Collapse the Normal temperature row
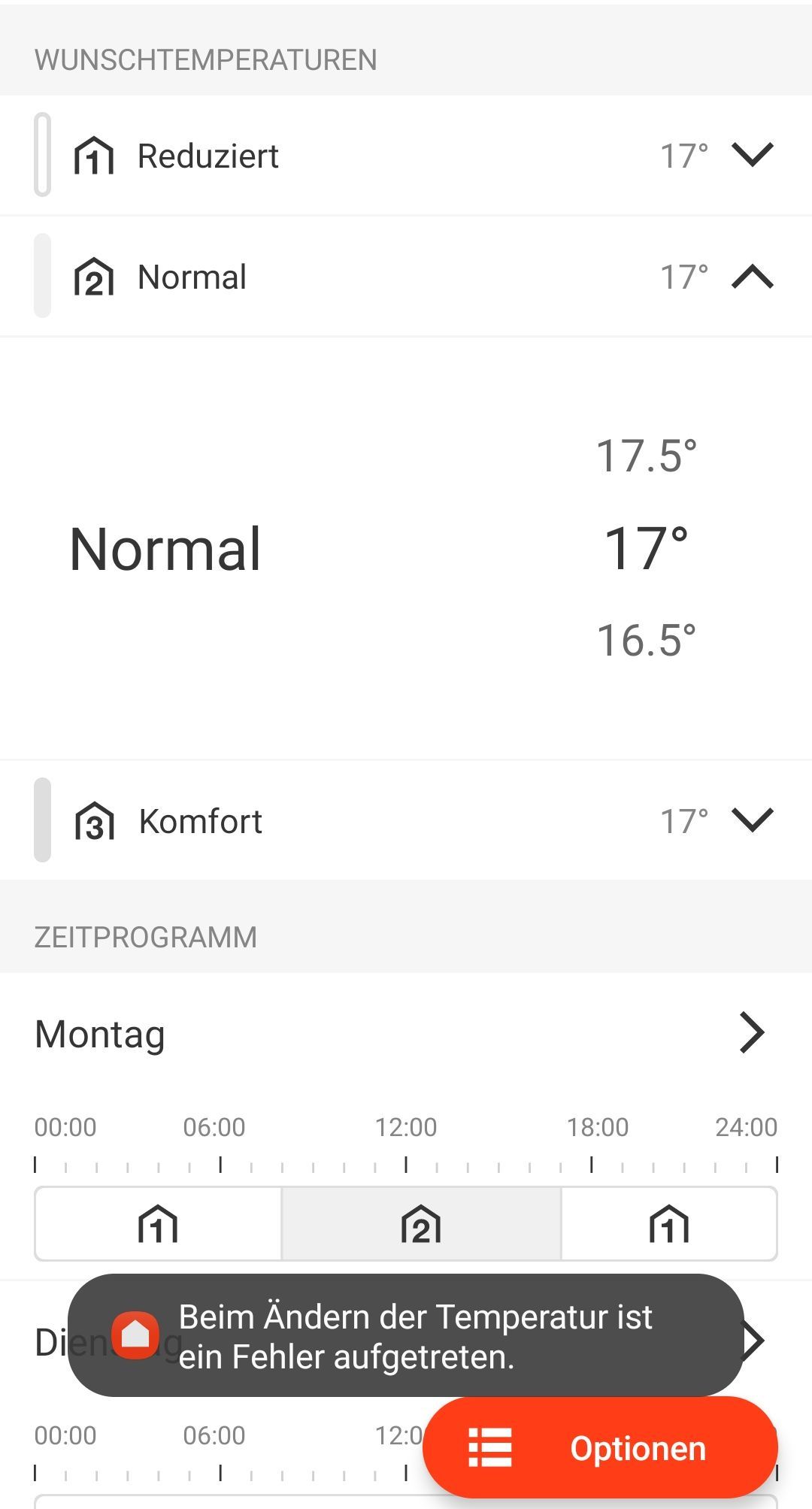The height and width of the screenshot is (1509, 812). coord(752,277)
